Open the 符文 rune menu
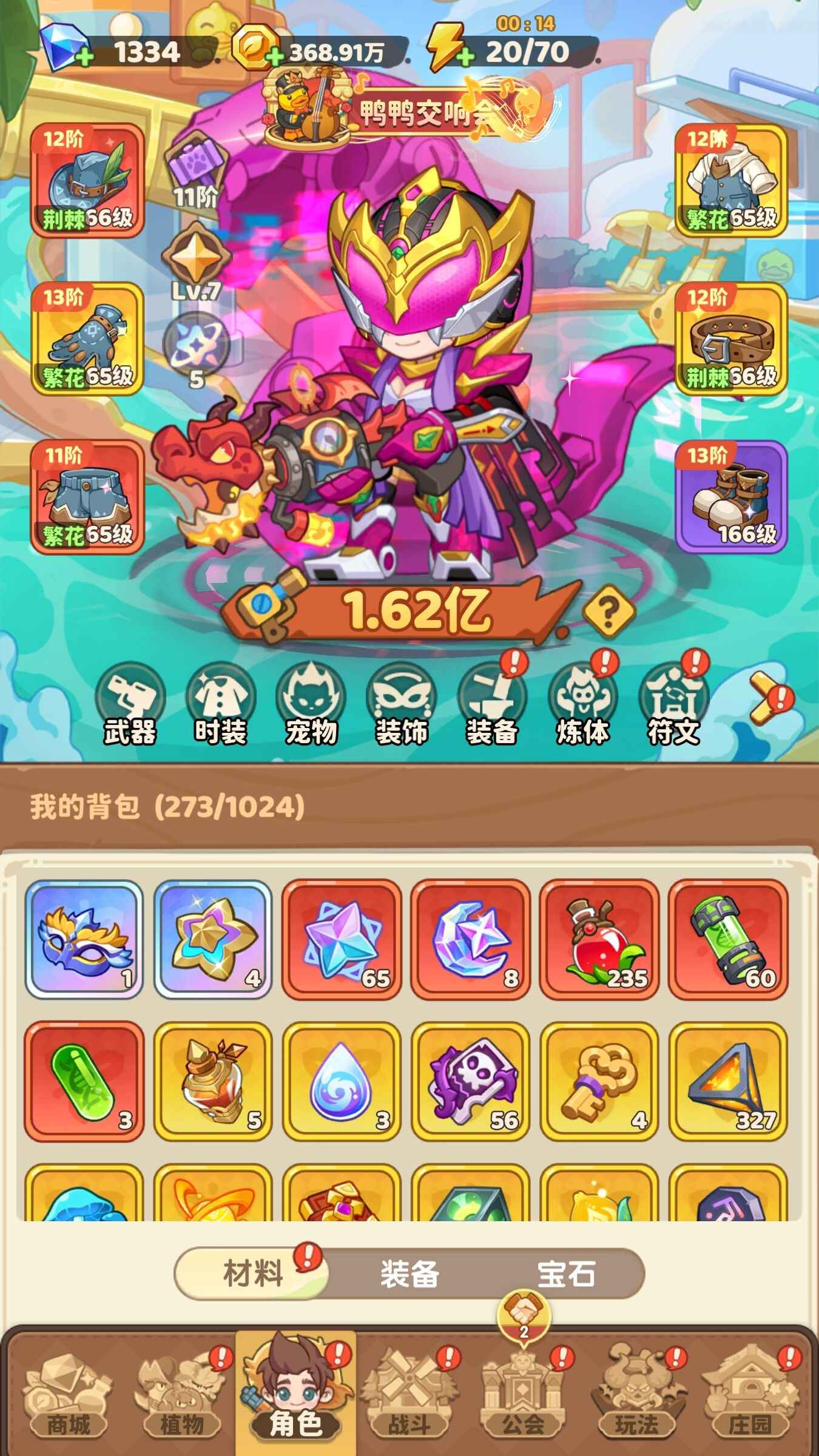The width and height of the screenshot is (819, 1456). 673,704
